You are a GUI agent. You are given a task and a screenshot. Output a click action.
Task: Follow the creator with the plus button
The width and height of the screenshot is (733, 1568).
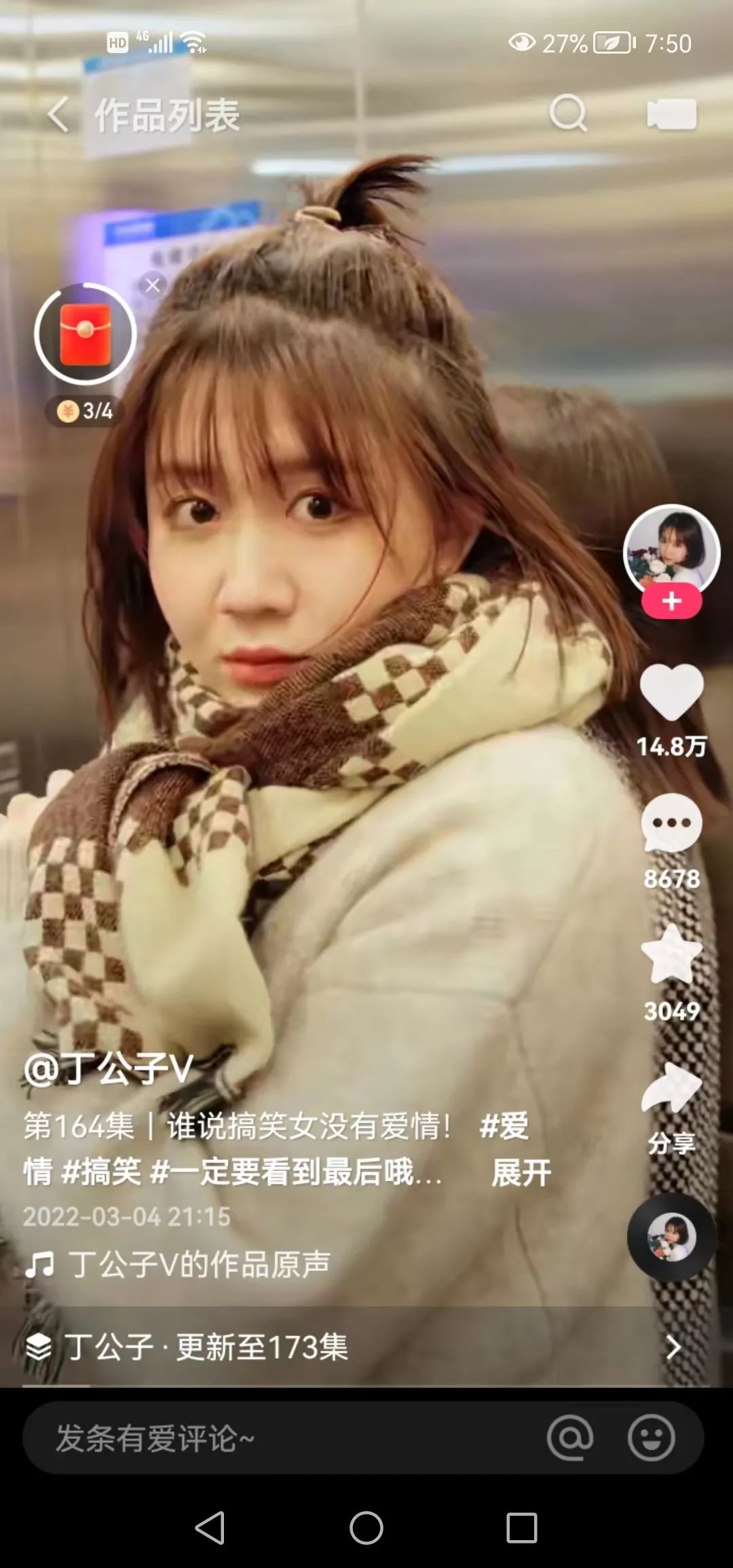pos(671,601)
